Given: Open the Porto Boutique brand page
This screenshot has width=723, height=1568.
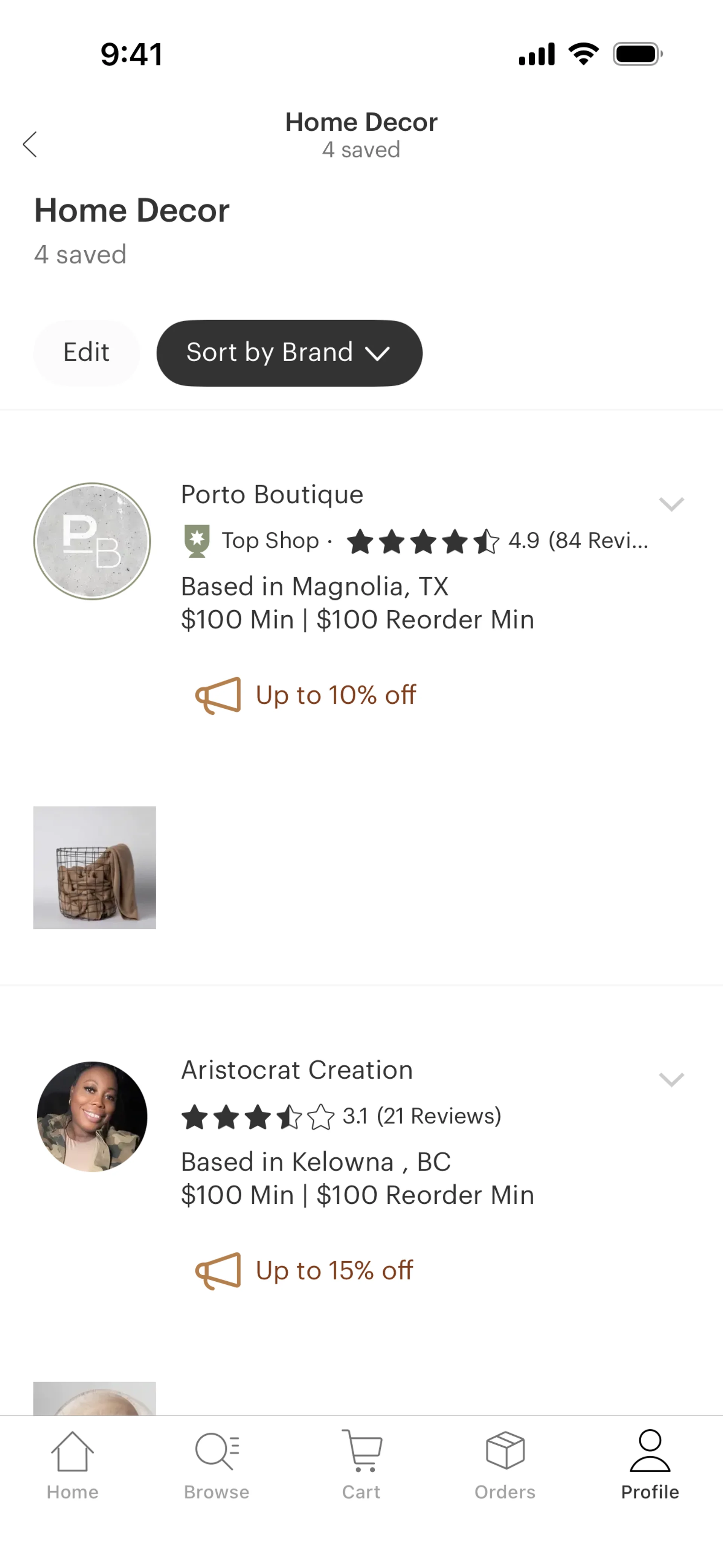Looking at the screenshot, I should (x=272, y=494).
